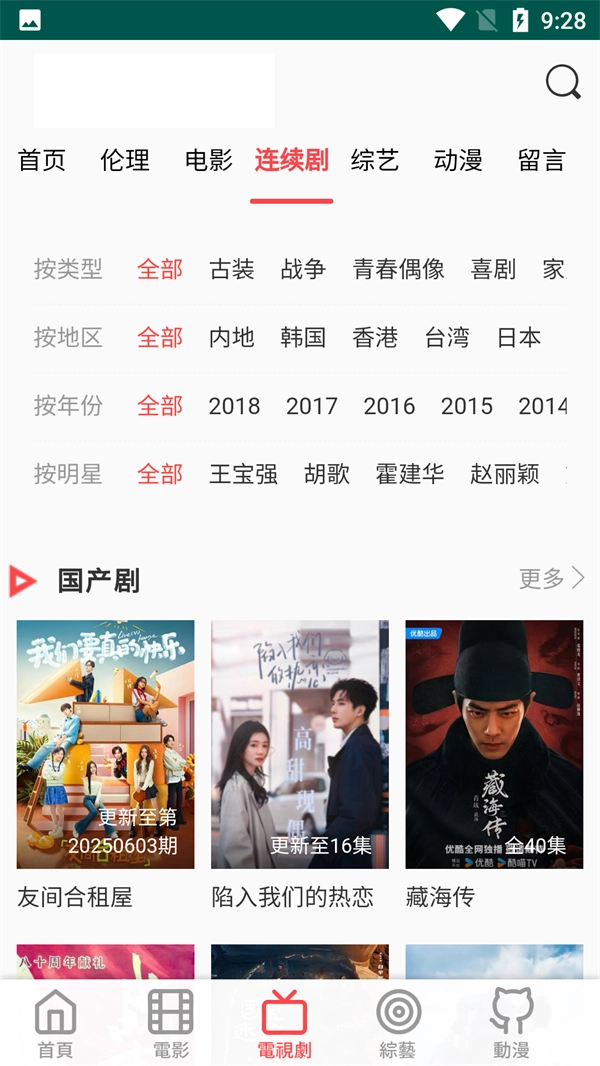The image size is (600, 1066).
Task: Open the 友间合租屋 show card
Action: point(105,745)
